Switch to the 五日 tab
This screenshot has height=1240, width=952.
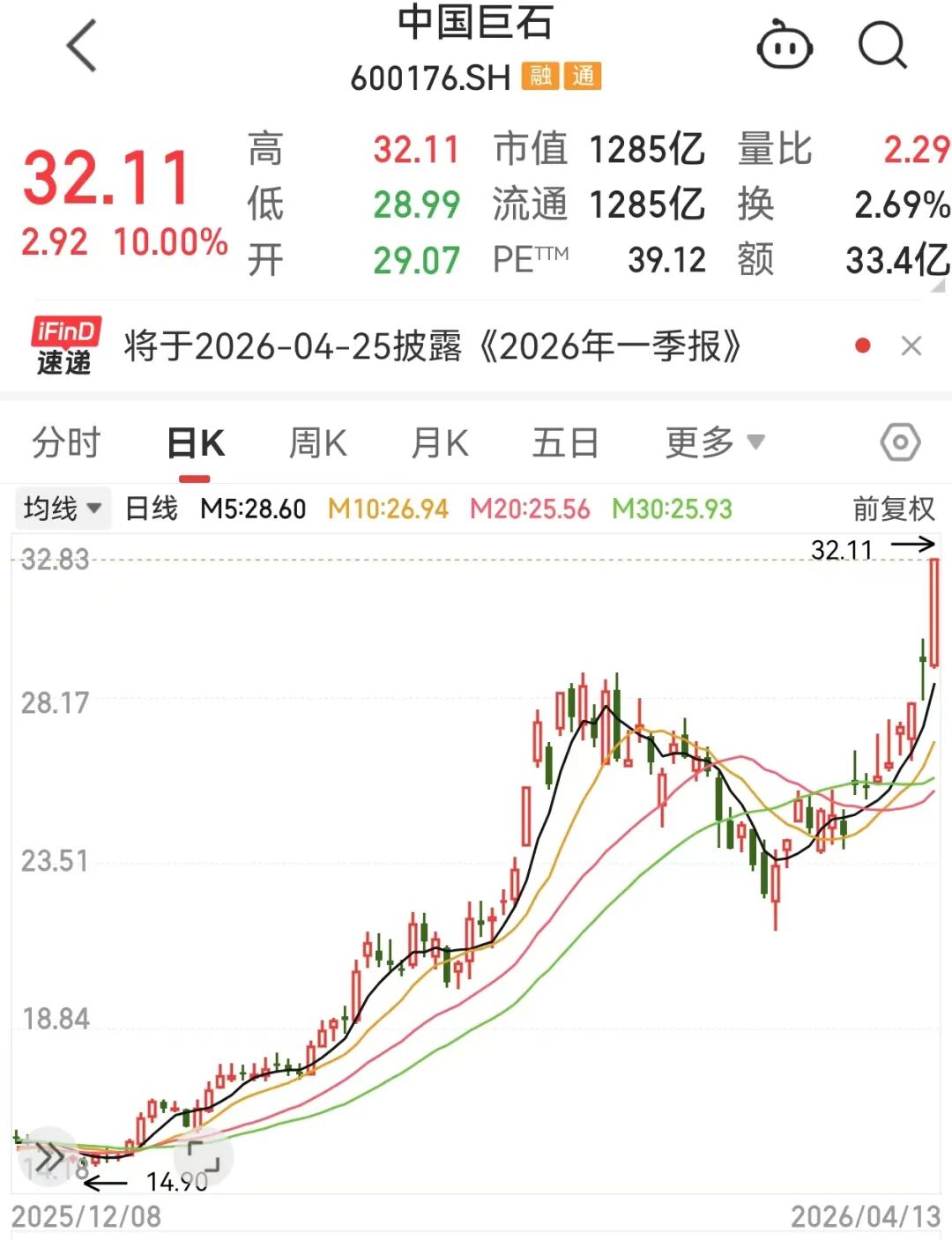[x=565, y=442]
